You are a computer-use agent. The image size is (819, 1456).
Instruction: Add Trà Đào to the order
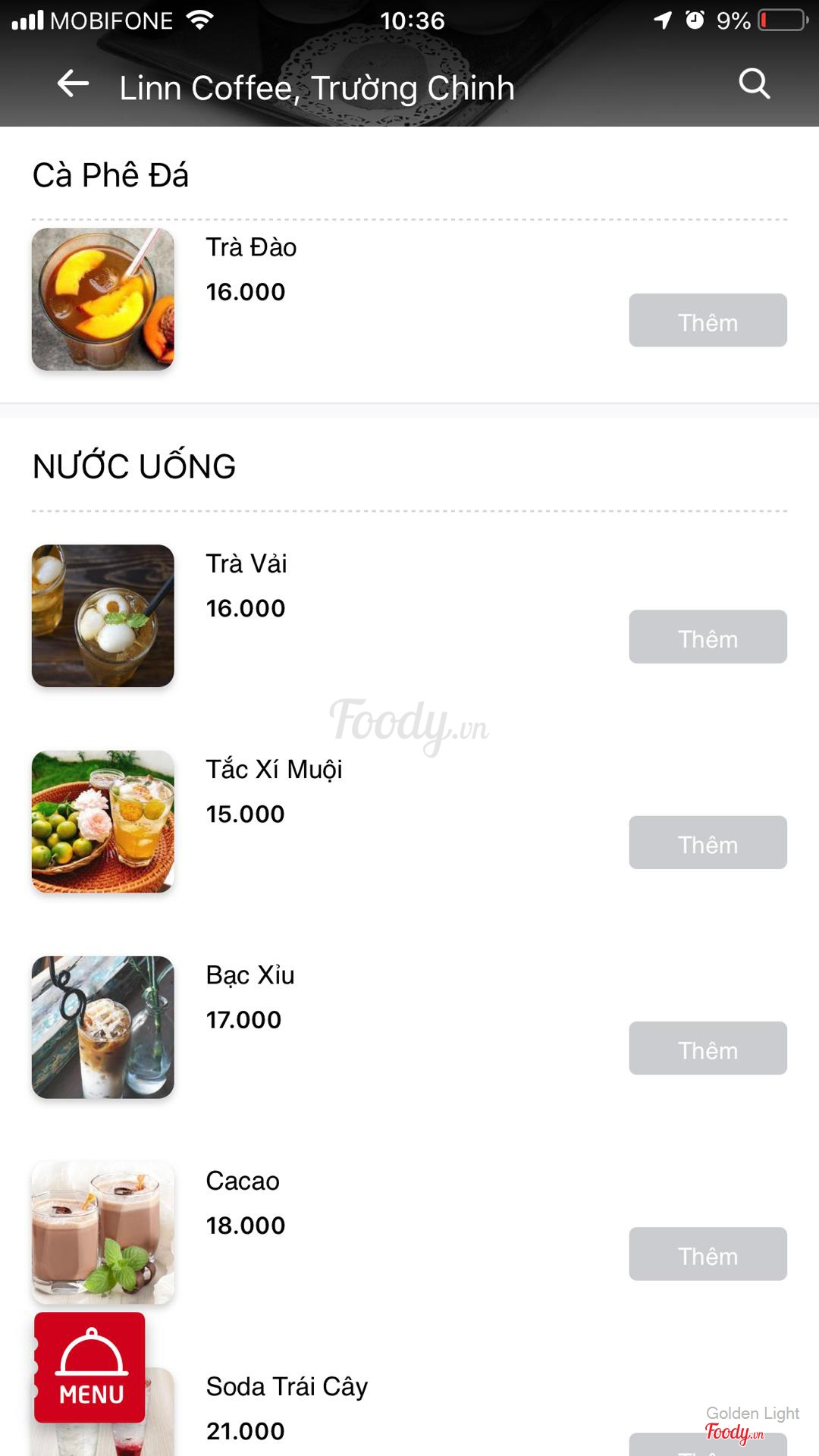click(708, 320)
